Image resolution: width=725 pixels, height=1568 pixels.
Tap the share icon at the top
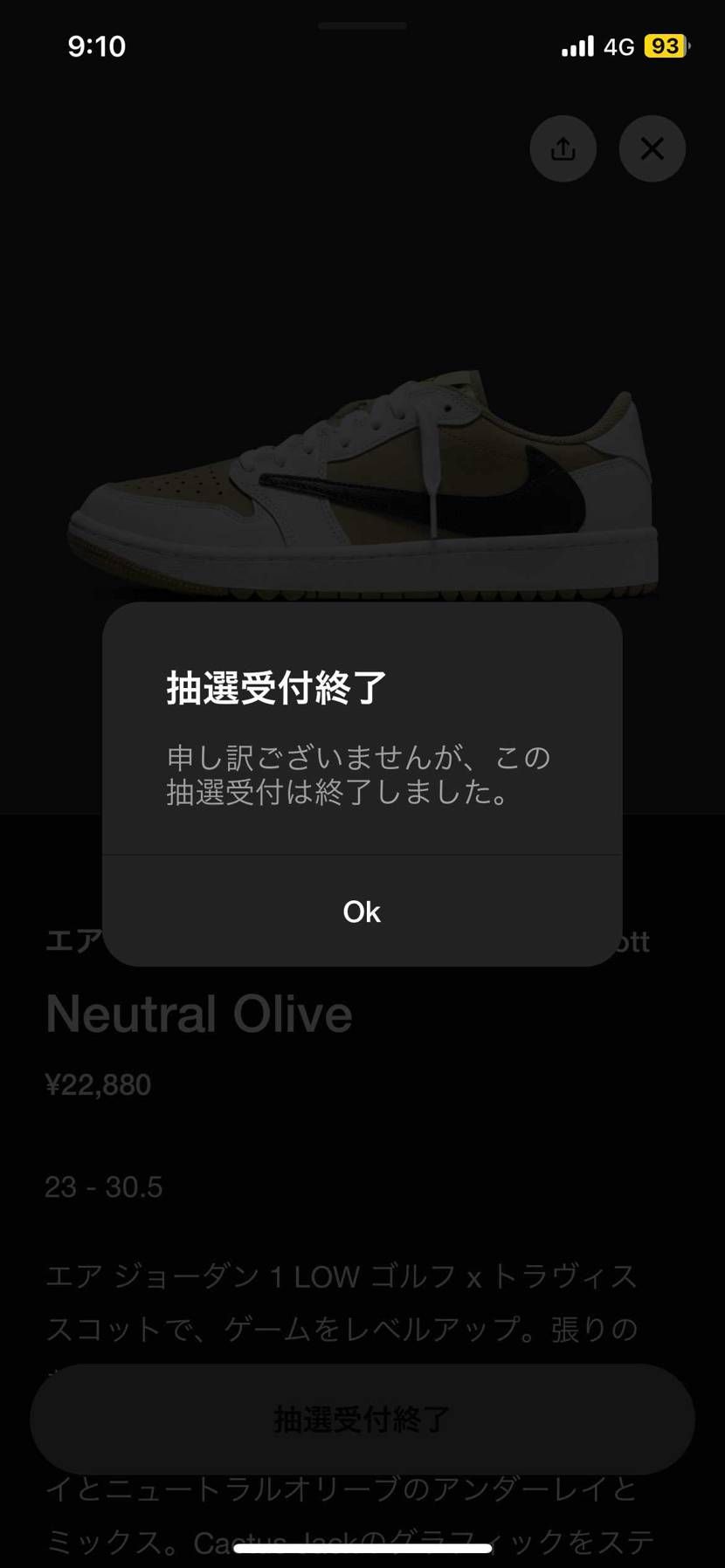563,148
